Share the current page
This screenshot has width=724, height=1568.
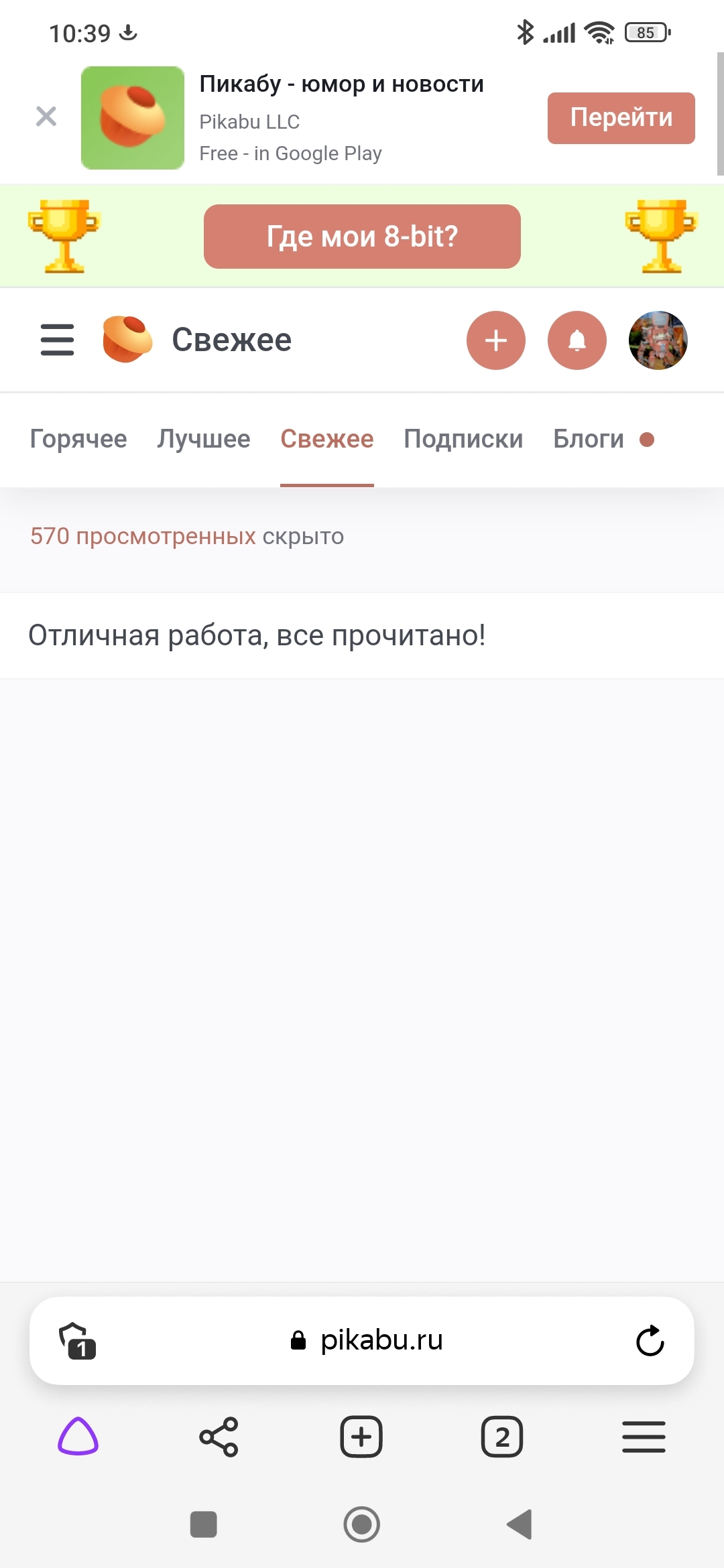(219, 1437)
